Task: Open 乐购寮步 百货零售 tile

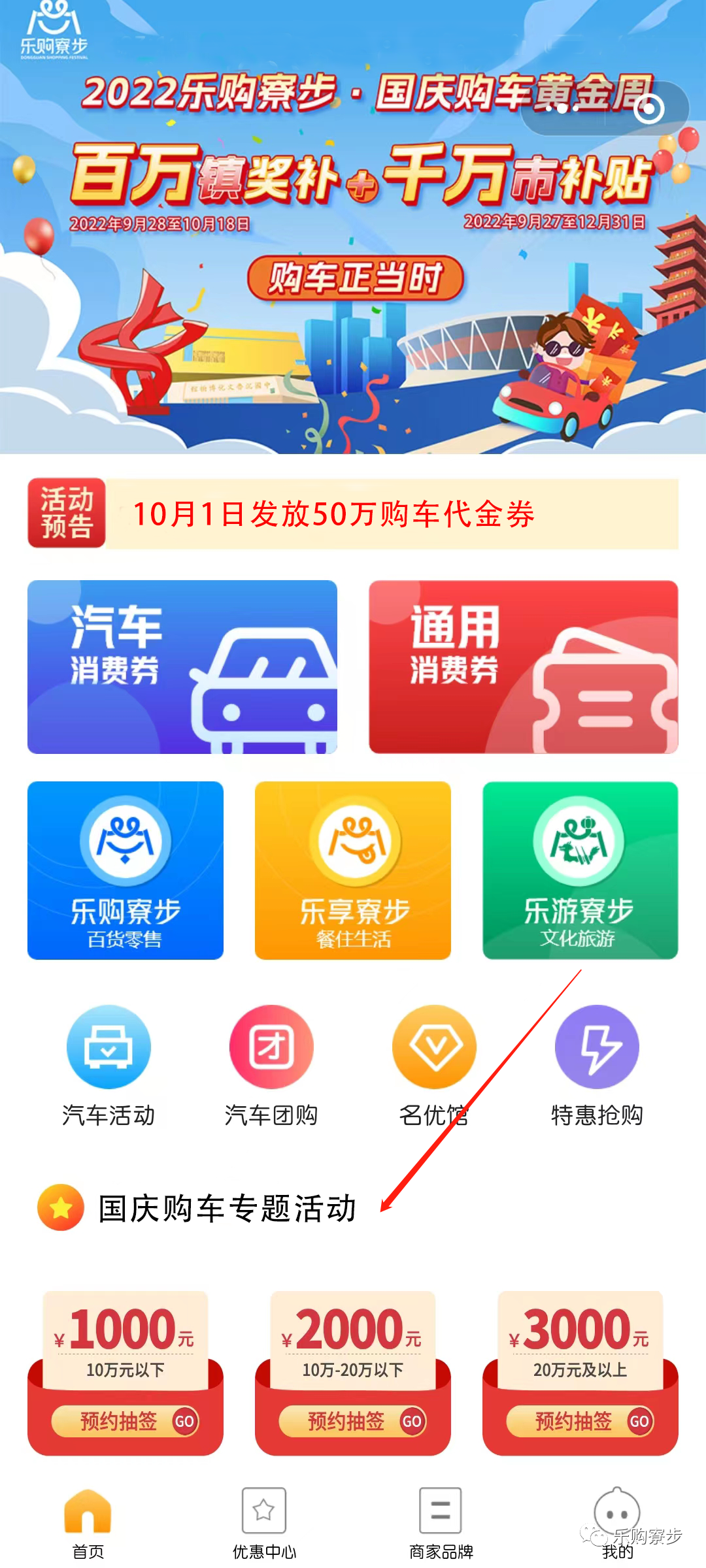Action: click(126, 870)
